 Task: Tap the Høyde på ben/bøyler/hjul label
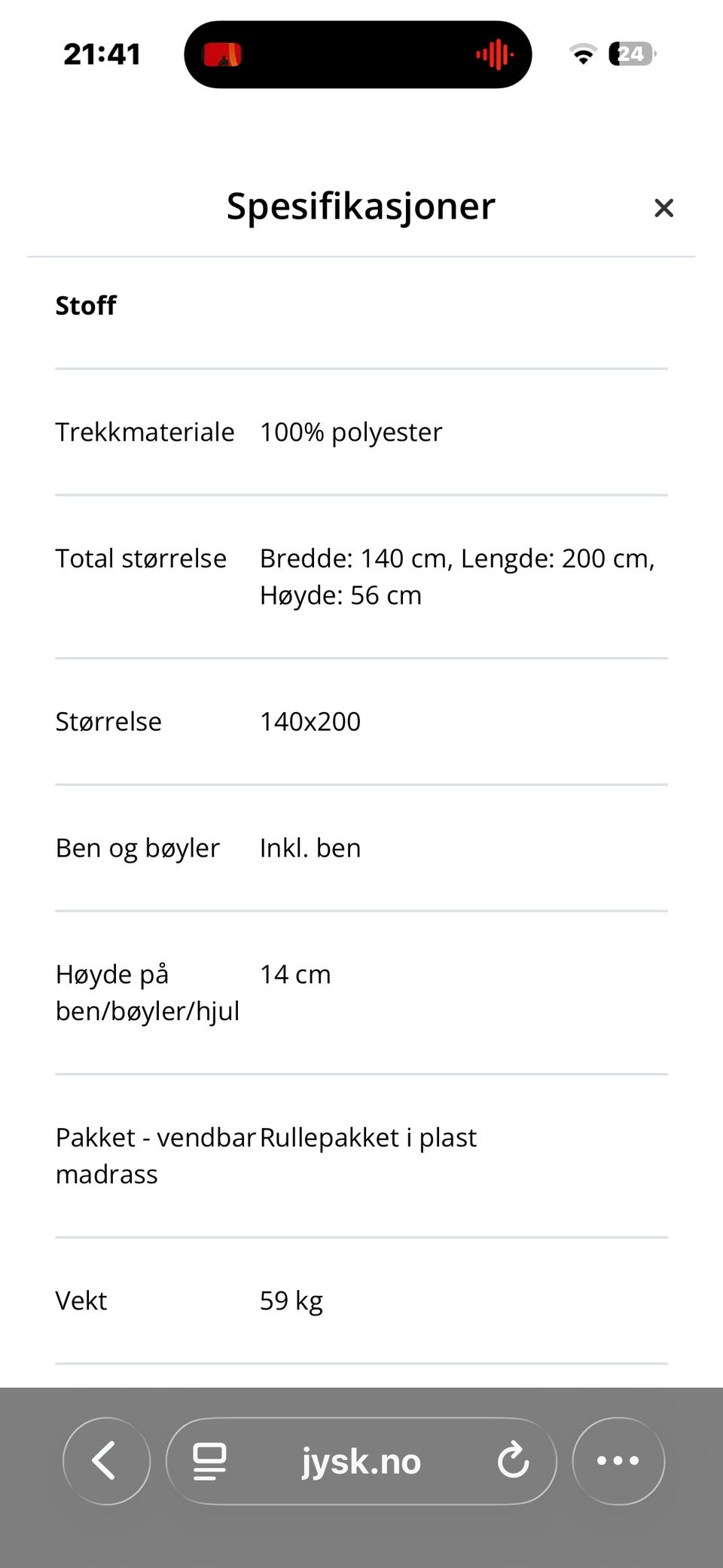[x=147, y=992]
